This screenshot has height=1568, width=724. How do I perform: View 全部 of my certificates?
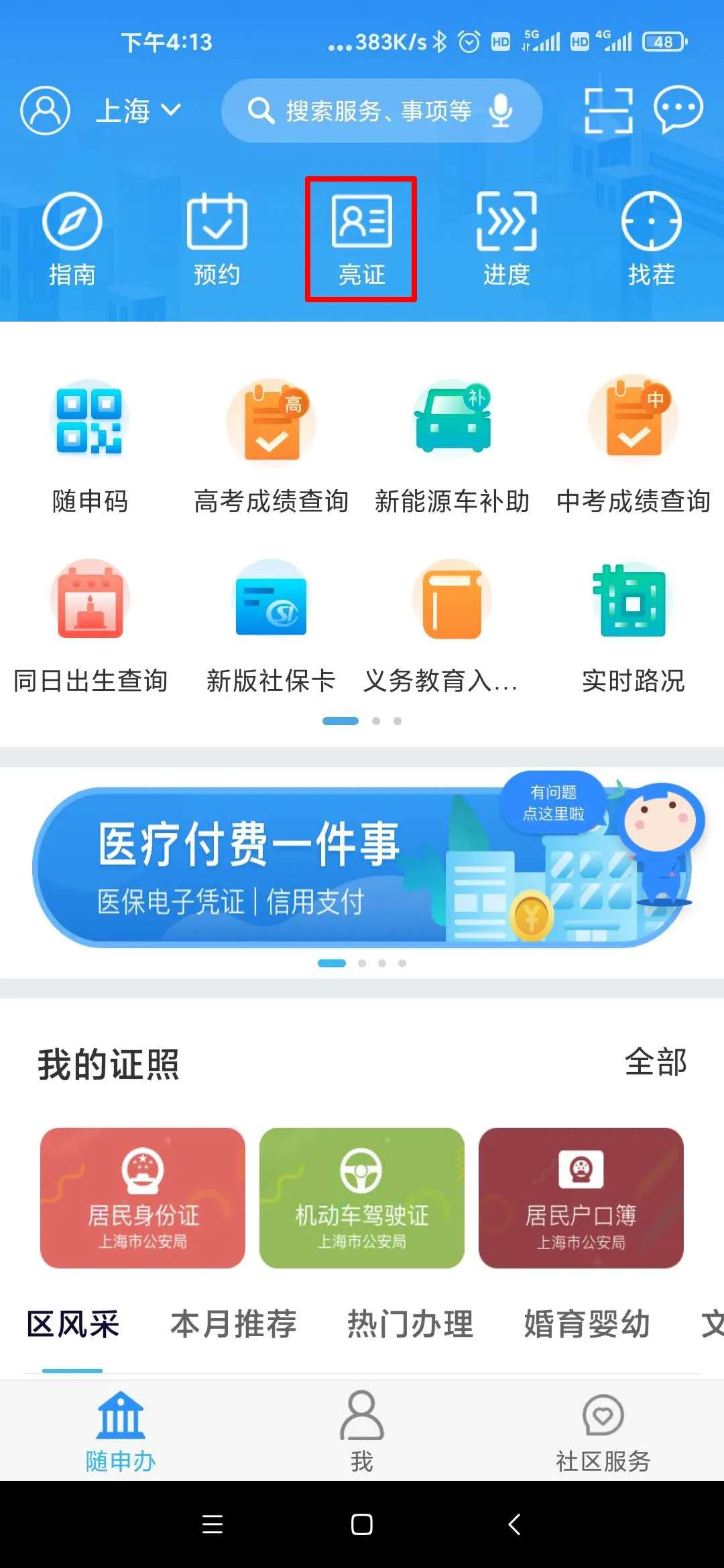655,1063
